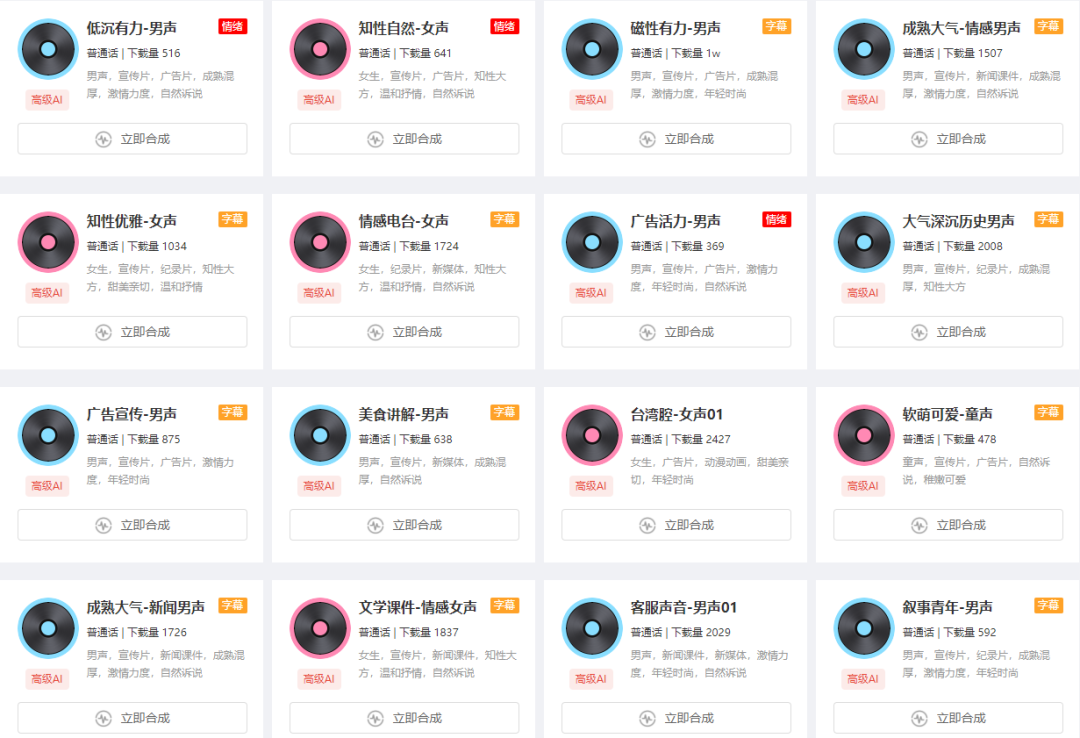Tap 立即合成 on the 台湾腔-女声01 card

676,525
